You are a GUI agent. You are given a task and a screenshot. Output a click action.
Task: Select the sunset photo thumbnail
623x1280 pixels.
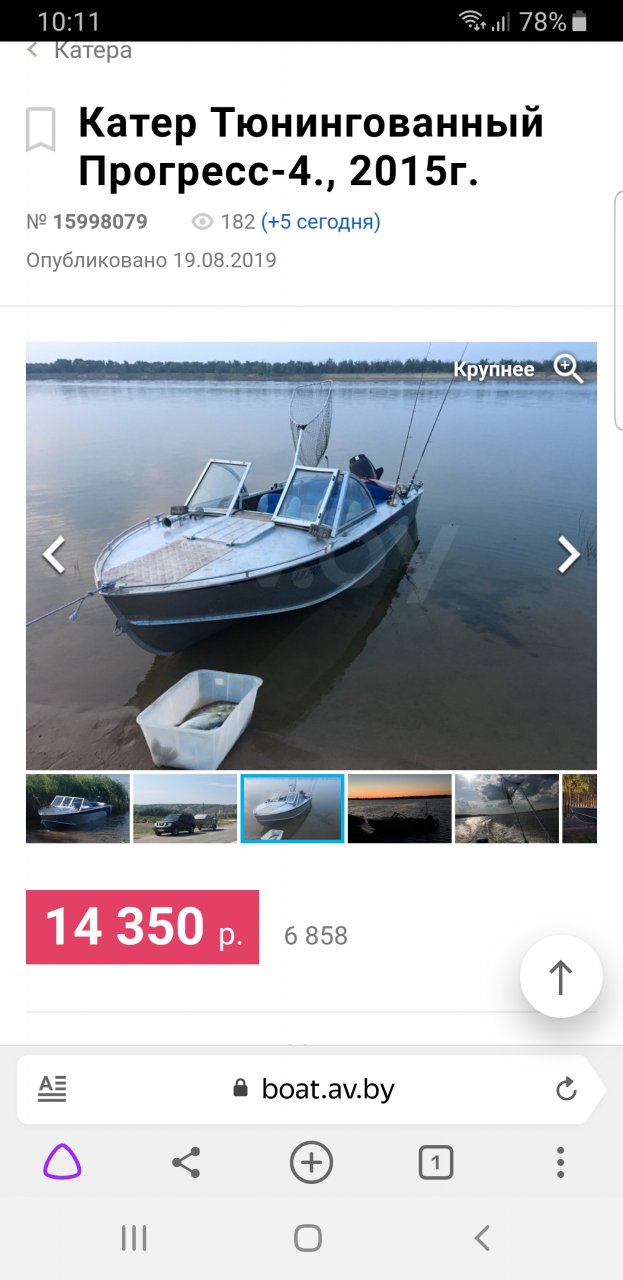click(399, 808)
